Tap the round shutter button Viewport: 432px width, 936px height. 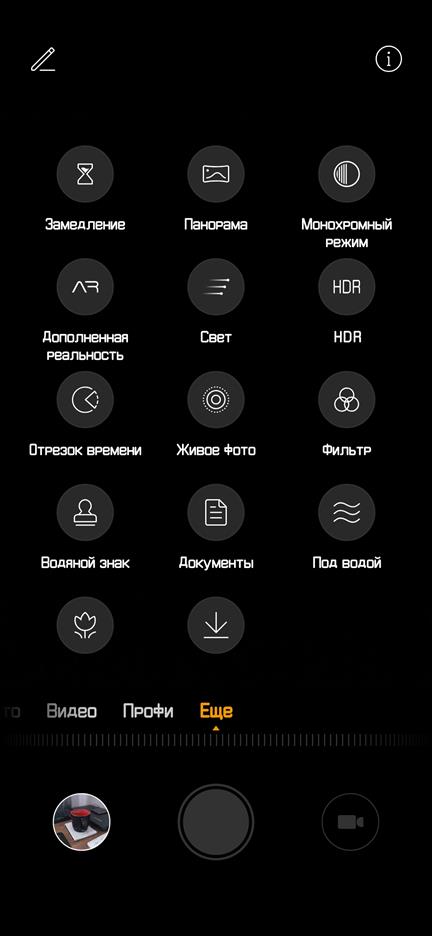tap(216, 822)
